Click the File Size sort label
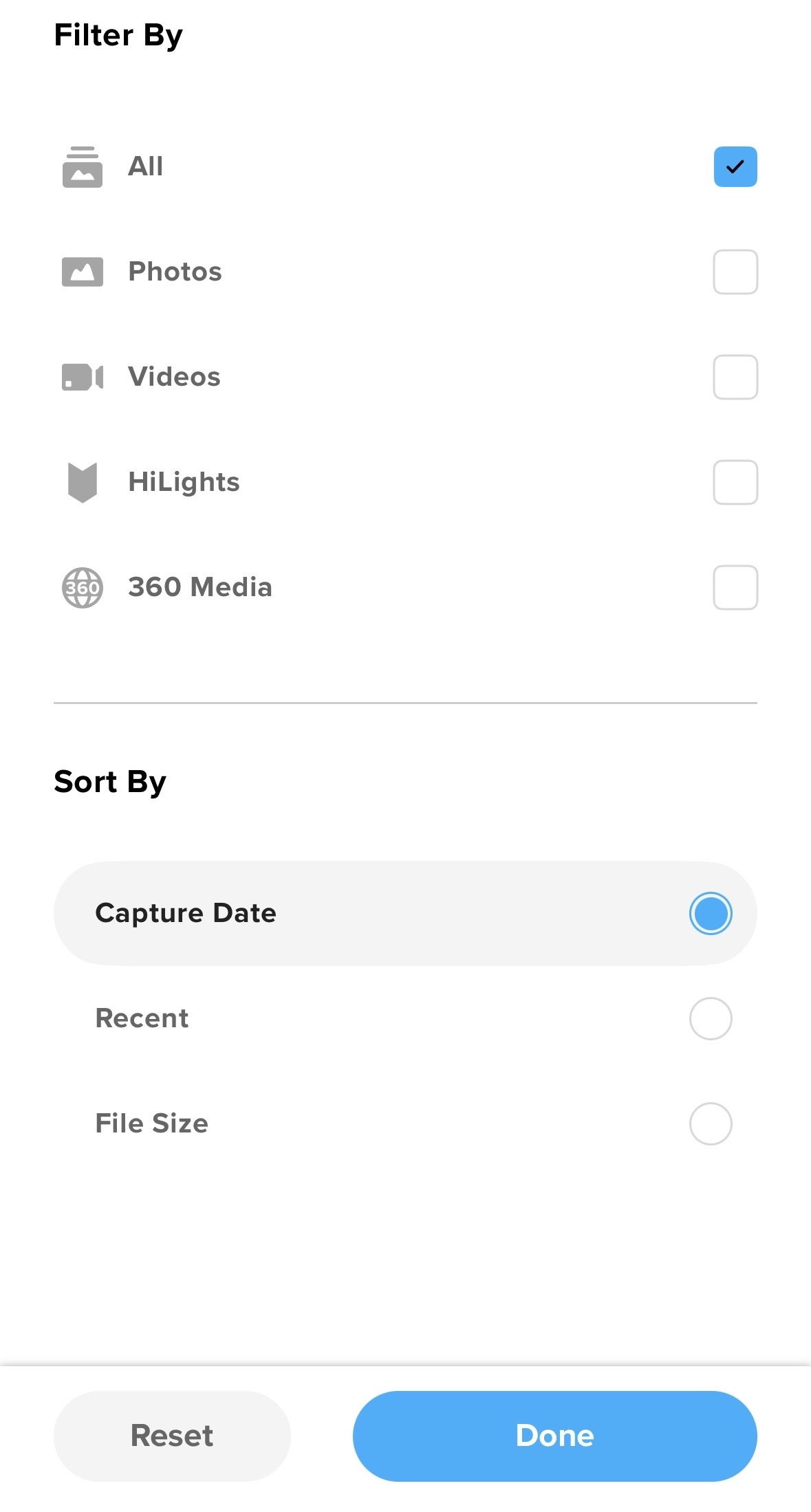This screenshot has width=811, height=1512. [x=151, y=1124]
